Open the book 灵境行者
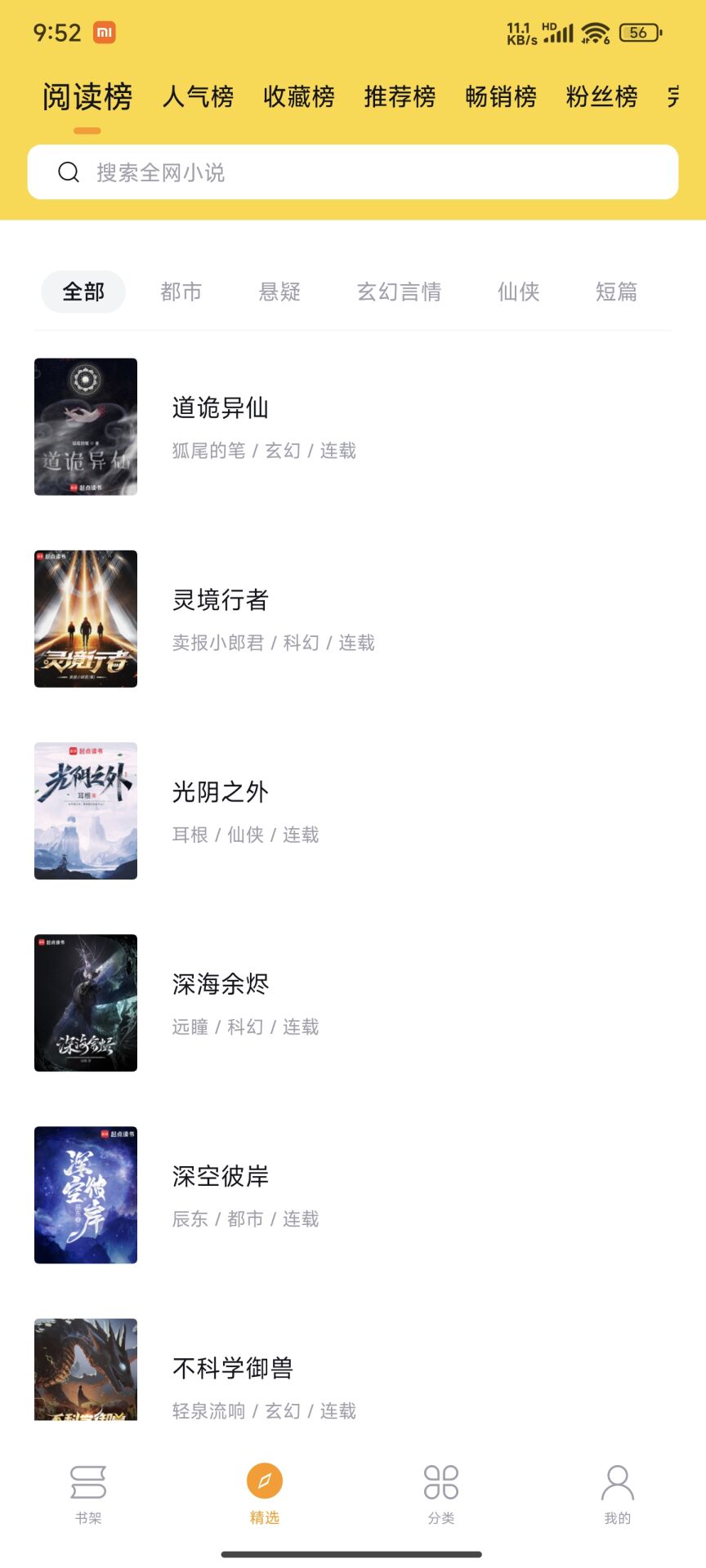The image size is (706, 1568). (221, 600)
